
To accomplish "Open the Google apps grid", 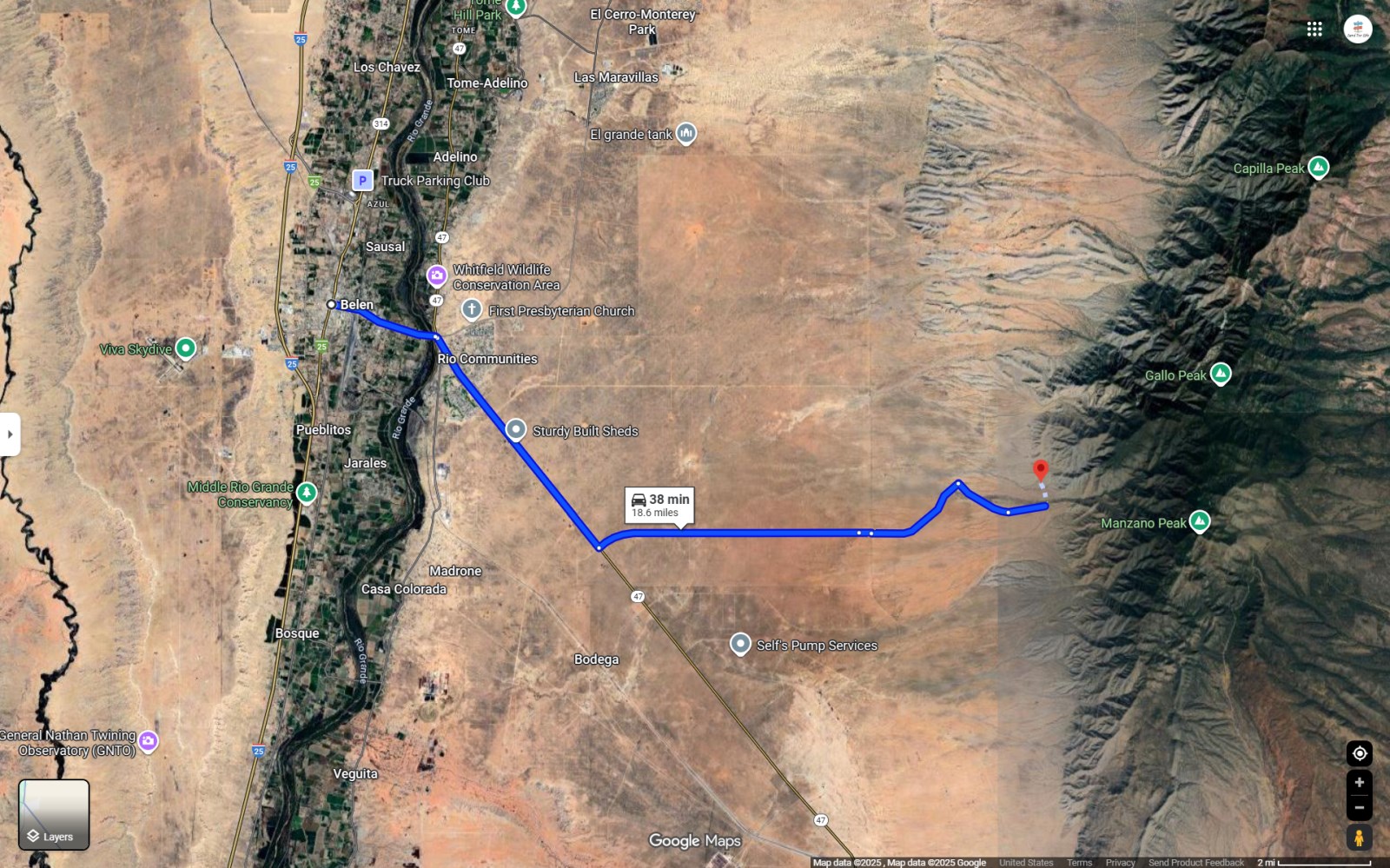I will tap(1314, 30).
